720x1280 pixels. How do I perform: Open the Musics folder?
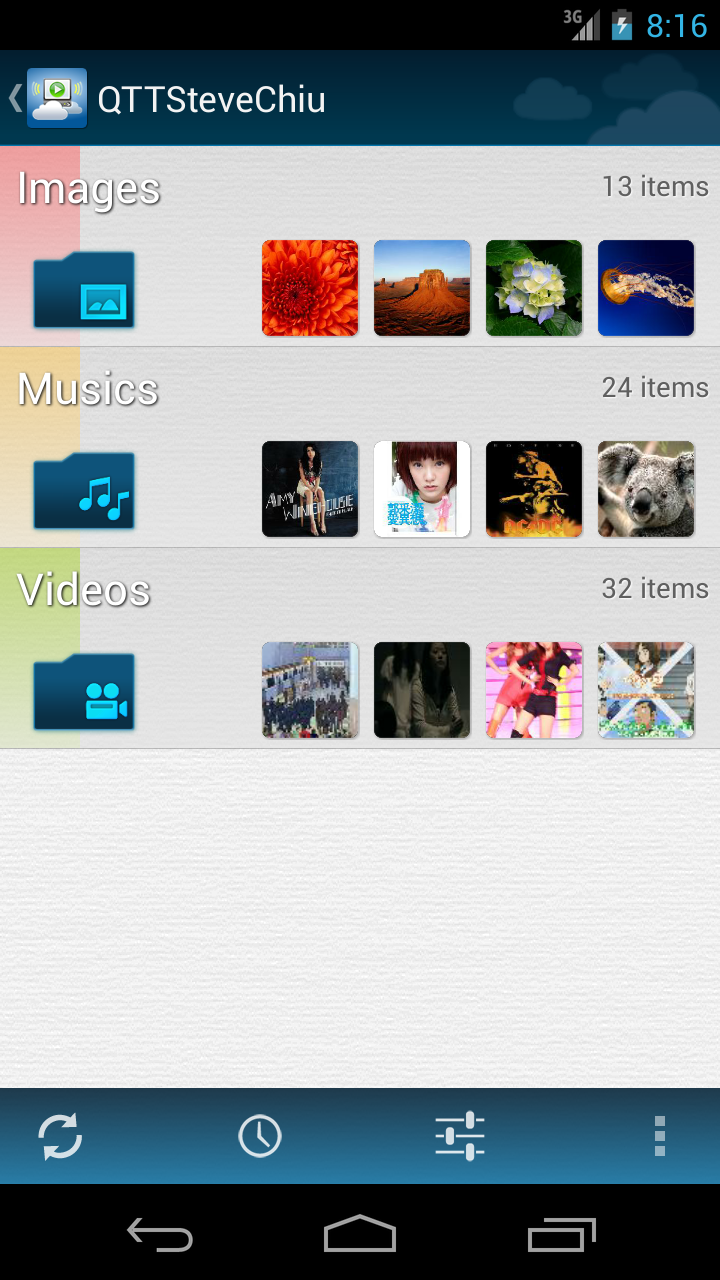tap(84, 491)
